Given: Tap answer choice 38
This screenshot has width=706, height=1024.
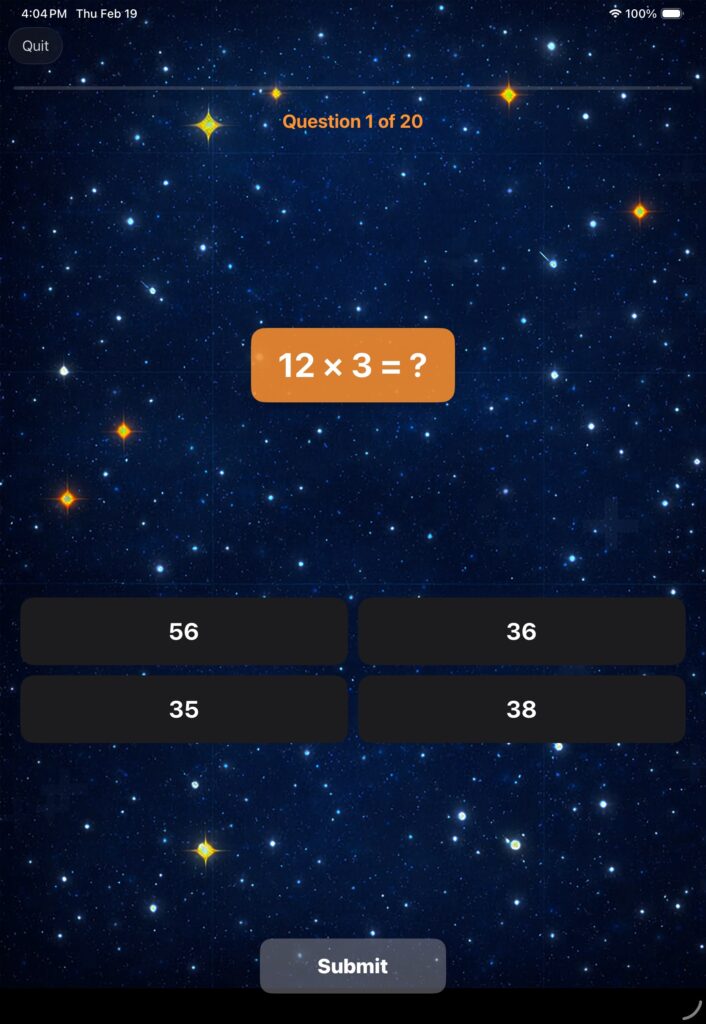Looking at the screenshot, I should [x=521, y=709].
